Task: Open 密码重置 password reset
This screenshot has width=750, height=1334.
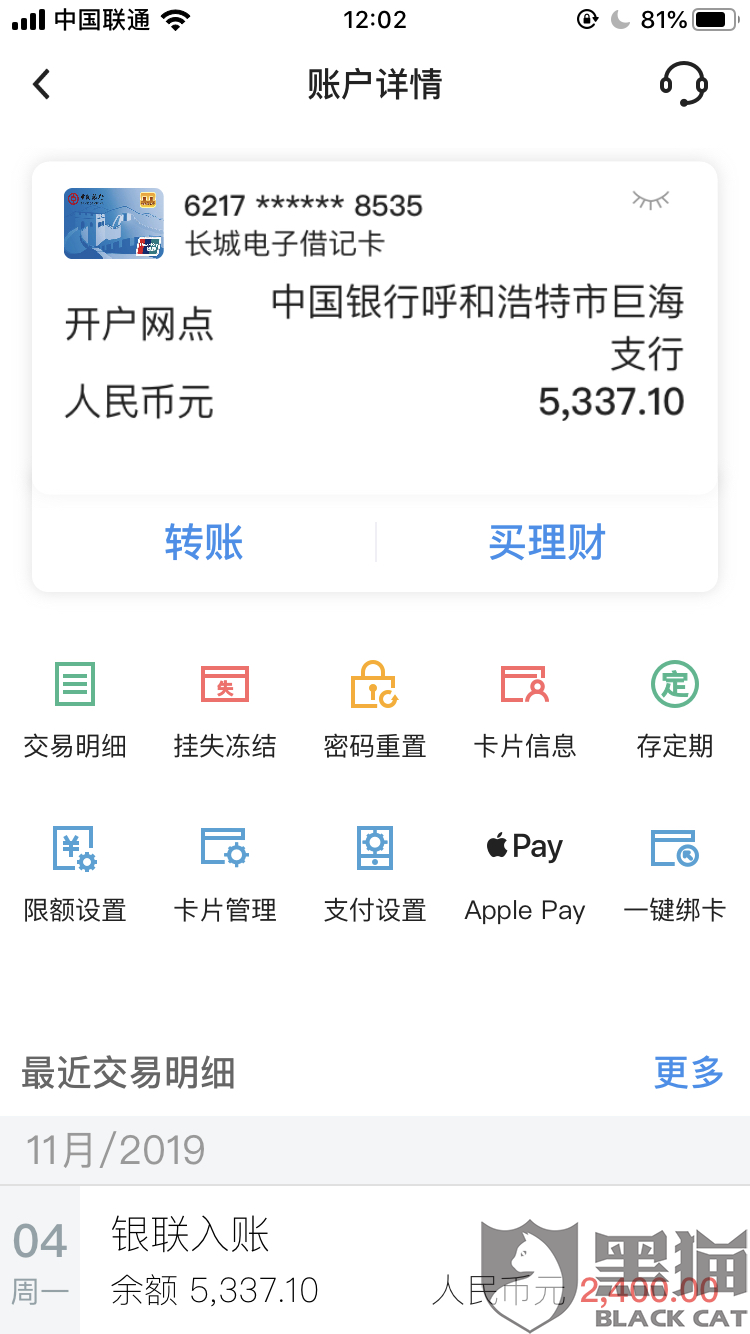Action: point(375,708)
